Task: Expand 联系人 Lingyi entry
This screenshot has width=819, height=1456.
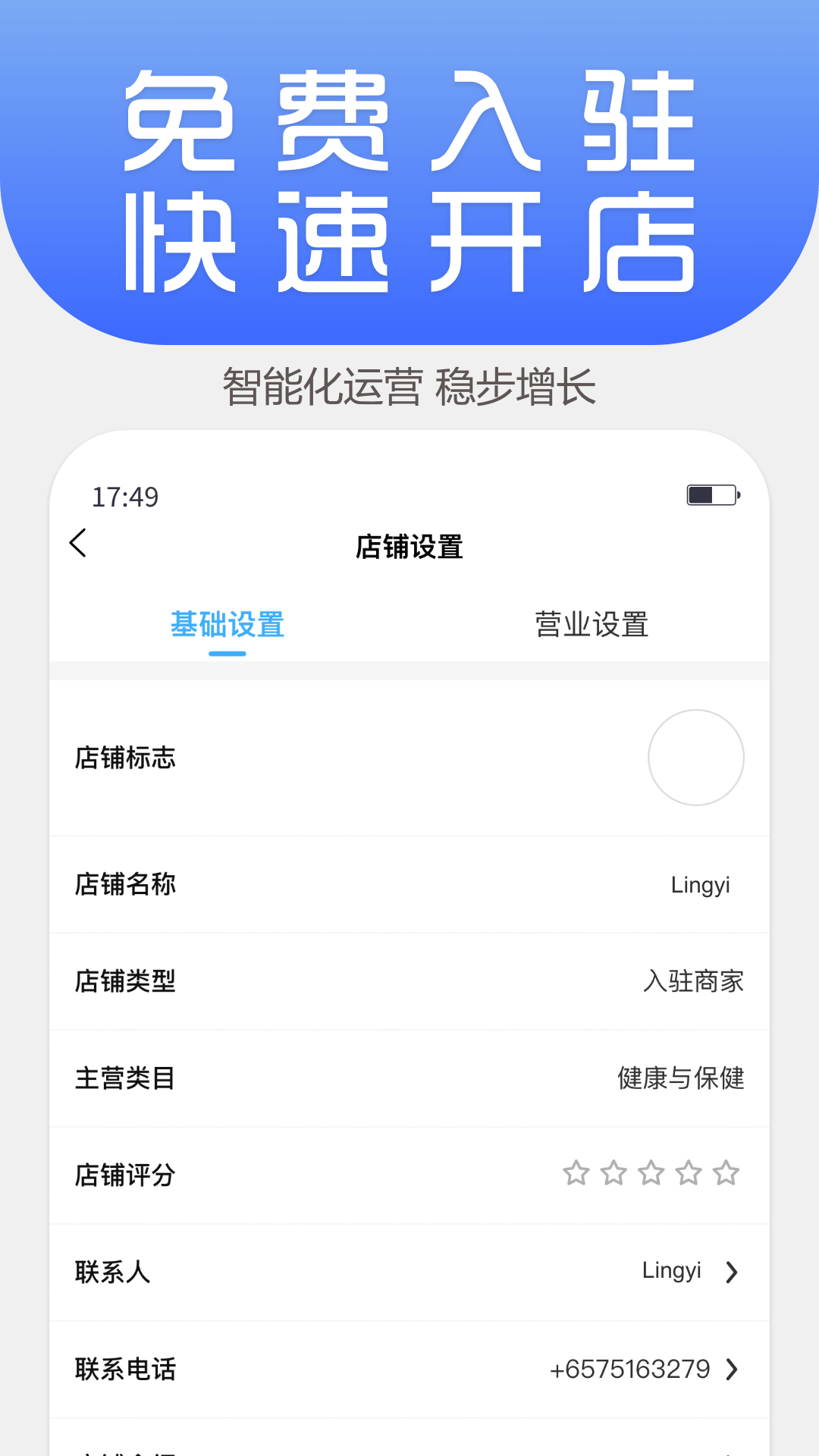Action: 670,1272
